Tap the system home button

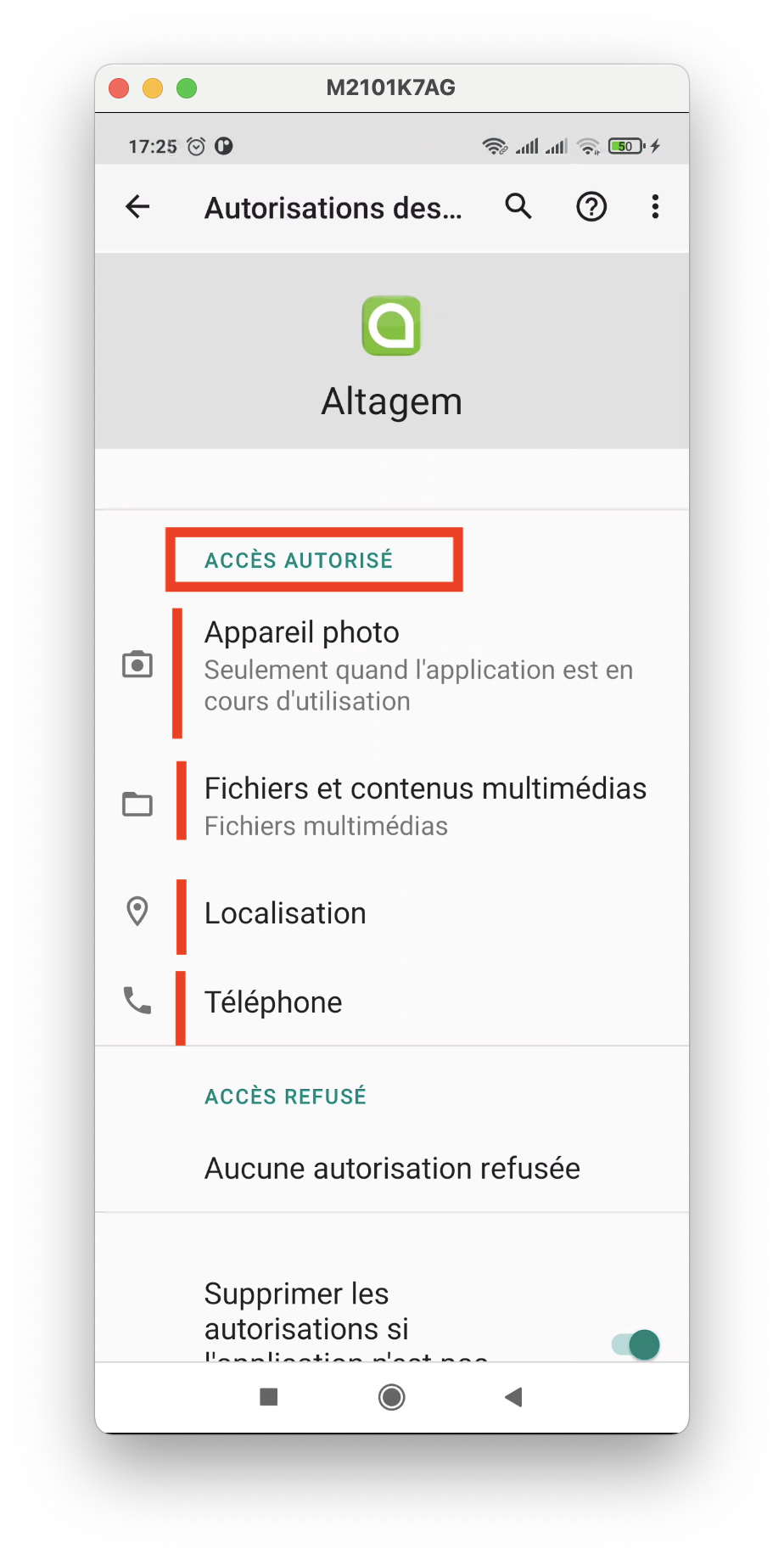(391, 1397)
